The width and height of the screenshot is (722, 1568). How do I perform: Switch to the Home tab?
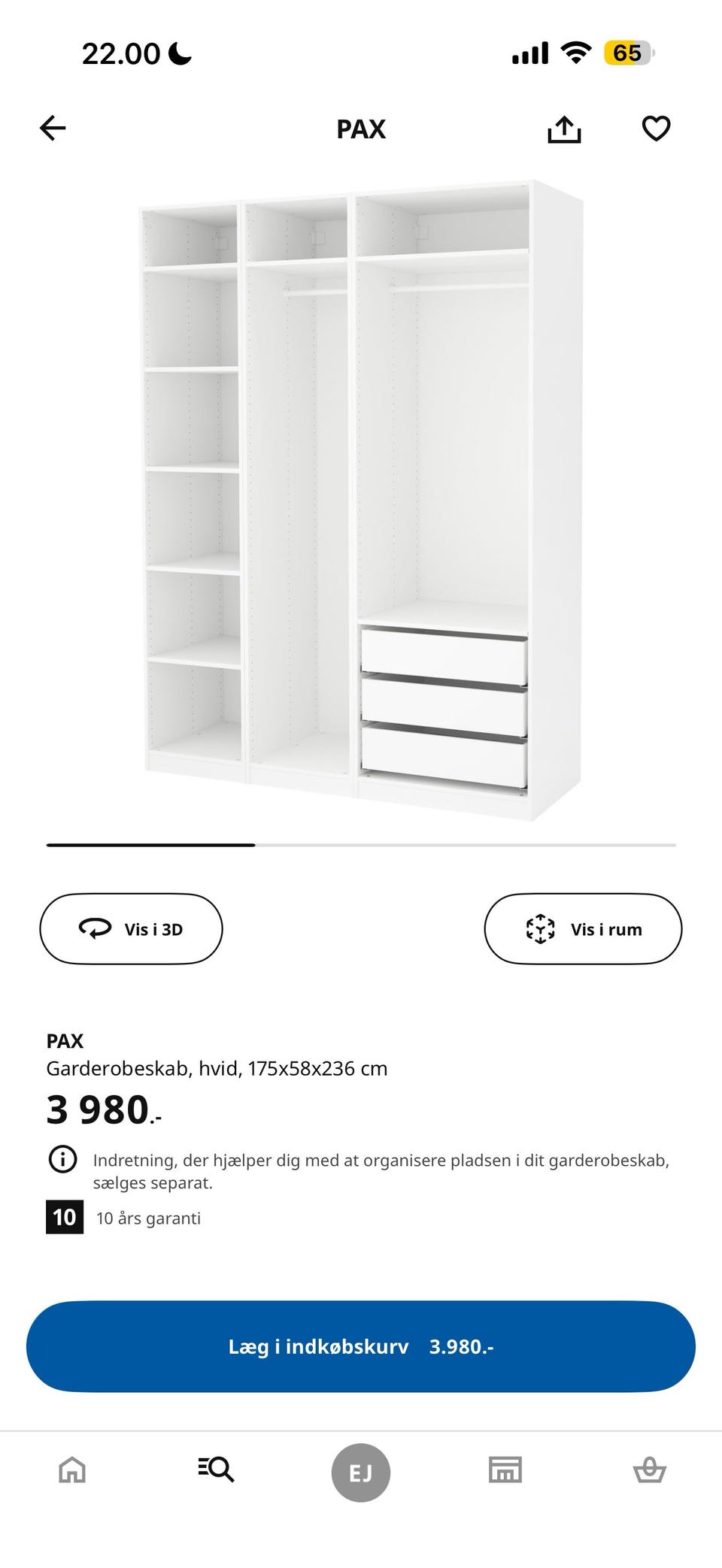(72, 1470)
